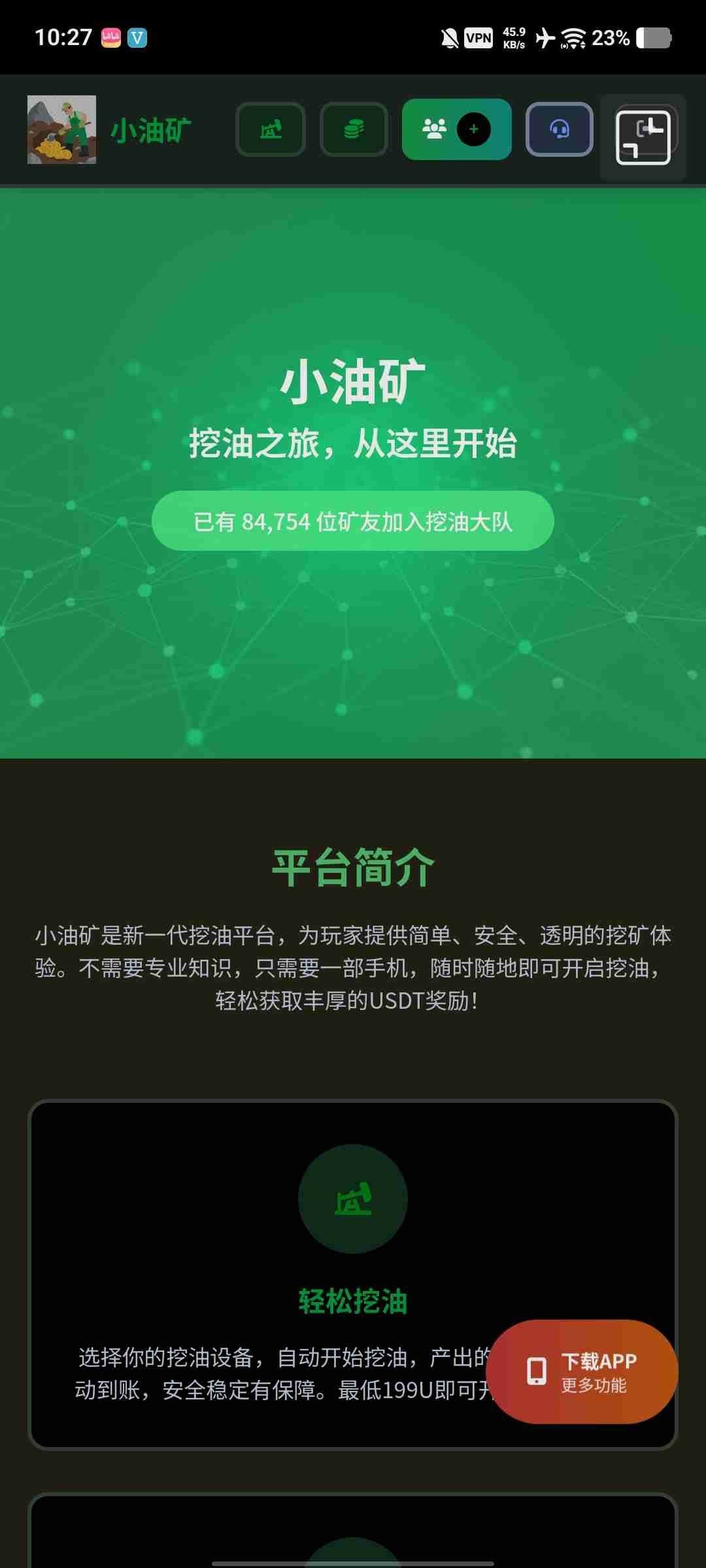Image resolution: width=706 pixels, height=1568 pixels.
Task: Open the coin stack earnings icon
Action: (x=354, y=129)
